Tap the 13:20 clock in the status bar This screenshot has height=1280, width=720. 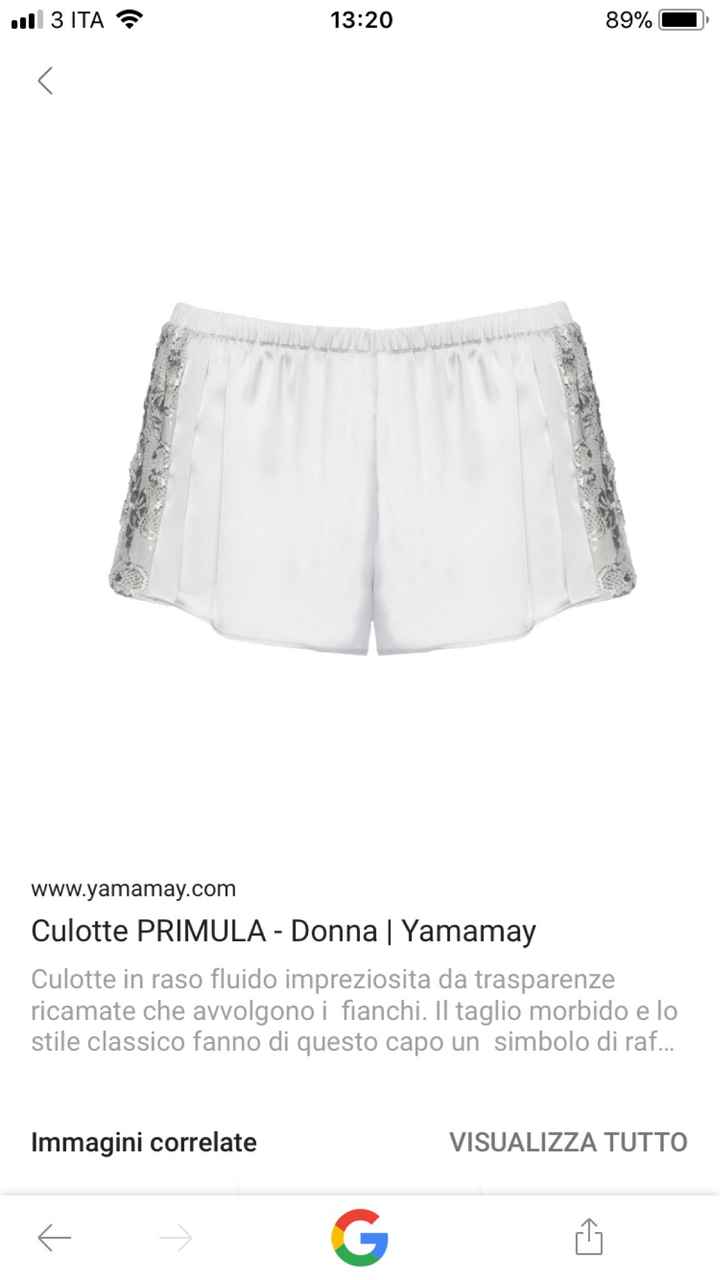360,19
